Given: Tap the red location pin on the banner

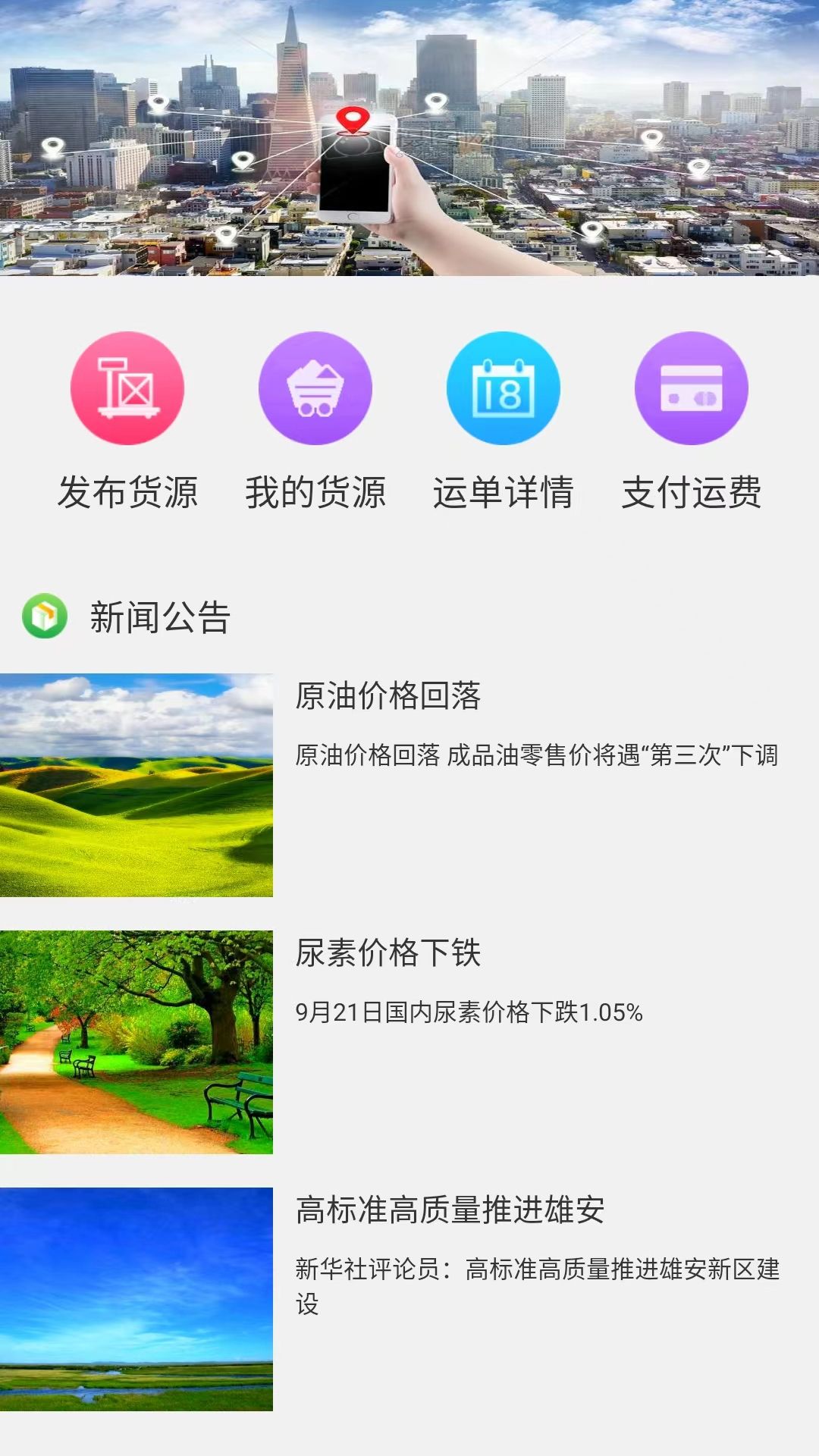Looking at the screenshot, I should click(351, 121).
